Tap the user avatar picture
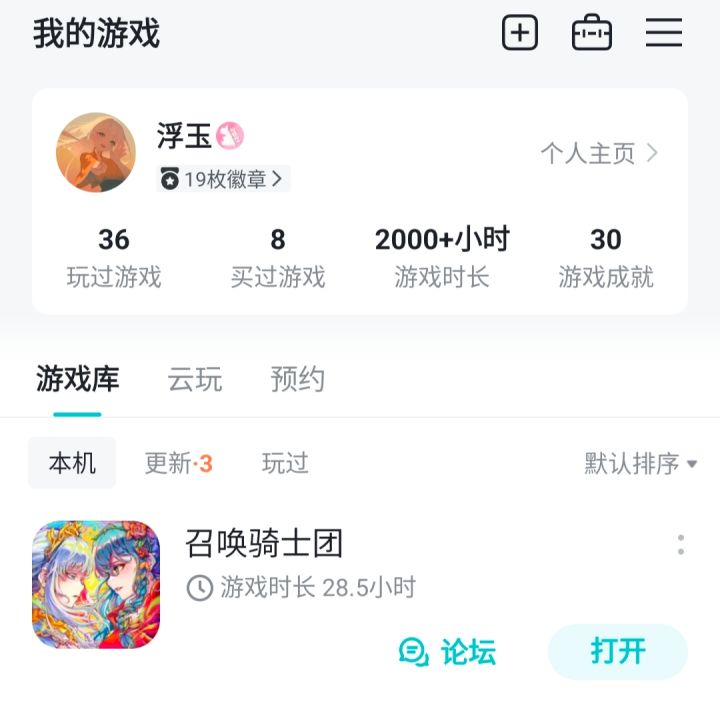The width and height of the screenshot is (720, 707). [96, 153]
